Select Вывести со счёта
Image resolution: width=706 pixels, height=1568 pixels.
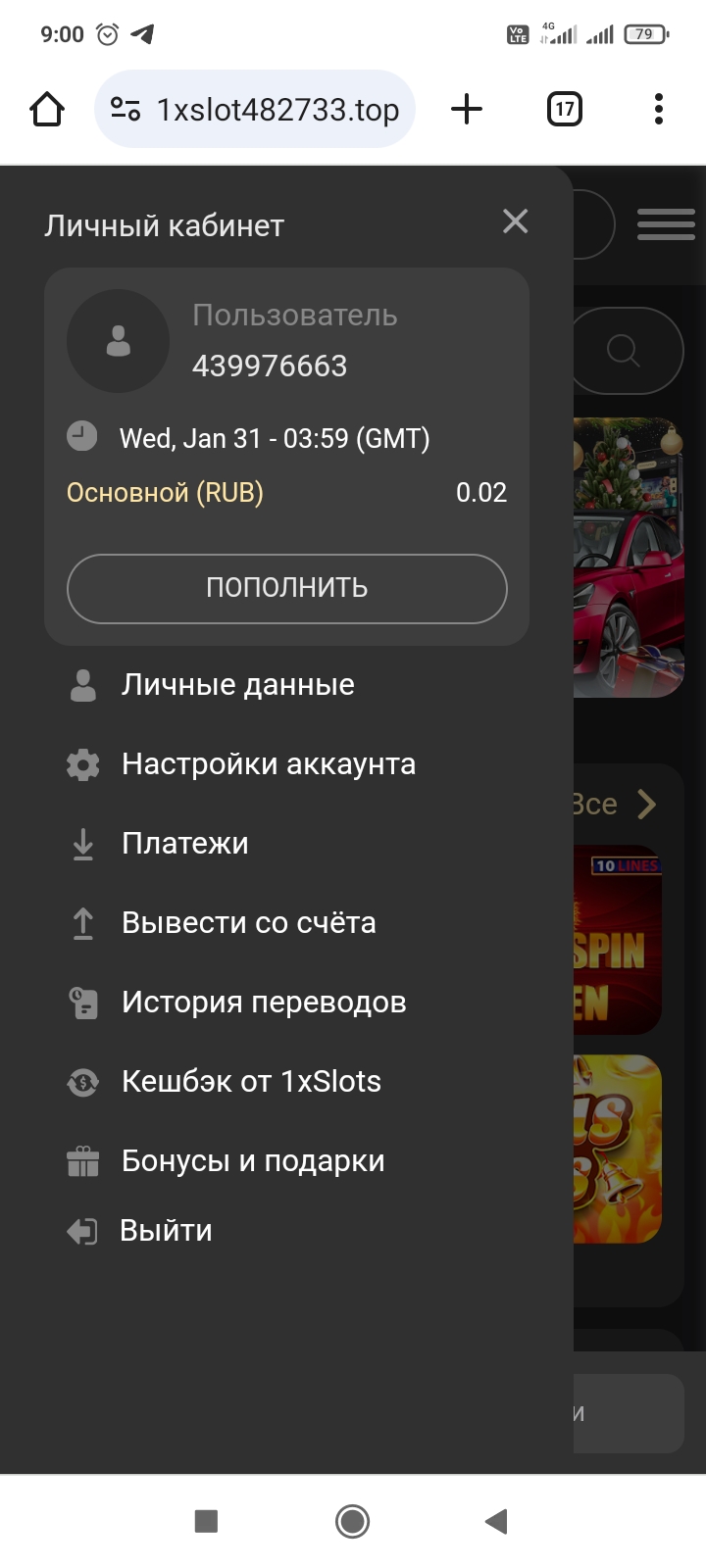[x=248, y=923]
